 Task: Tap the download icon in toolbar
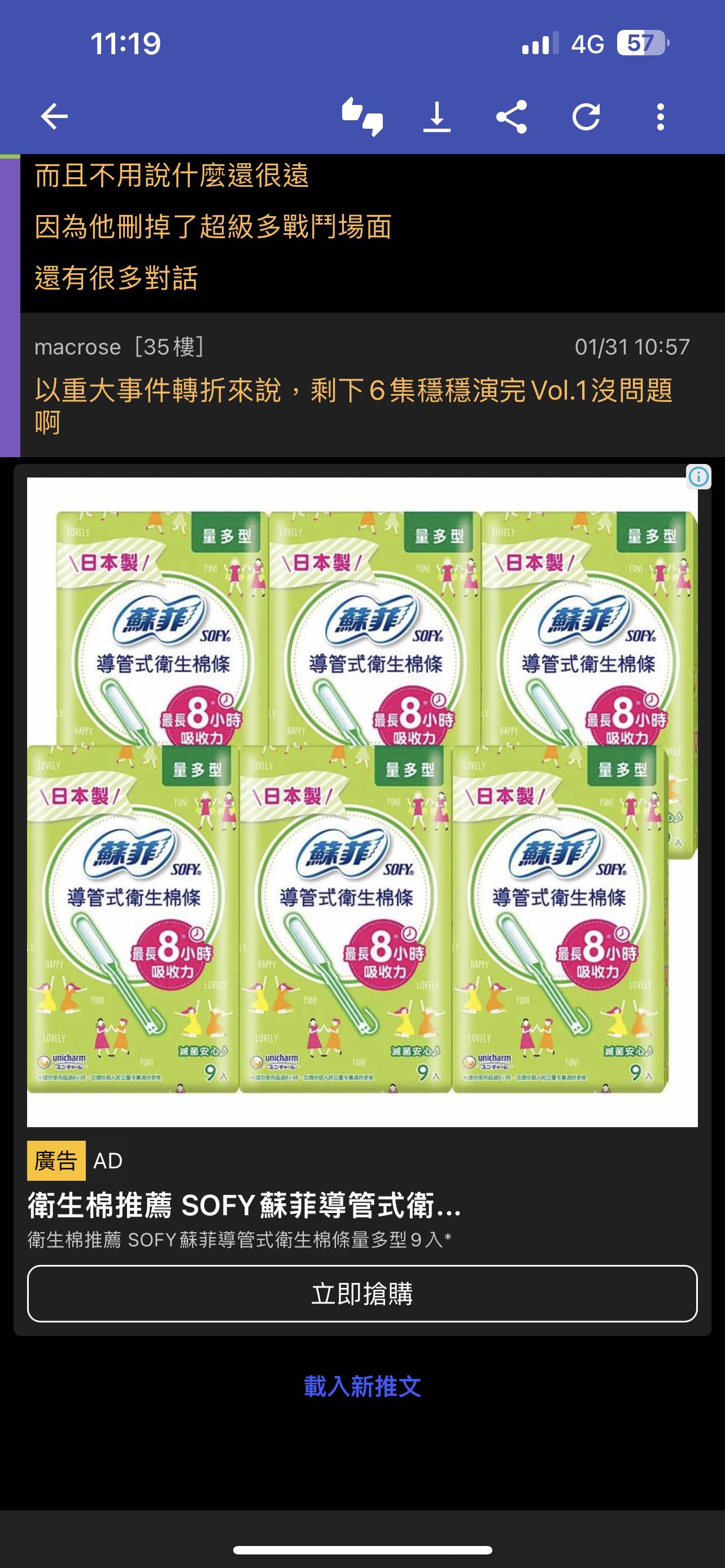click(x=436, y=116)
